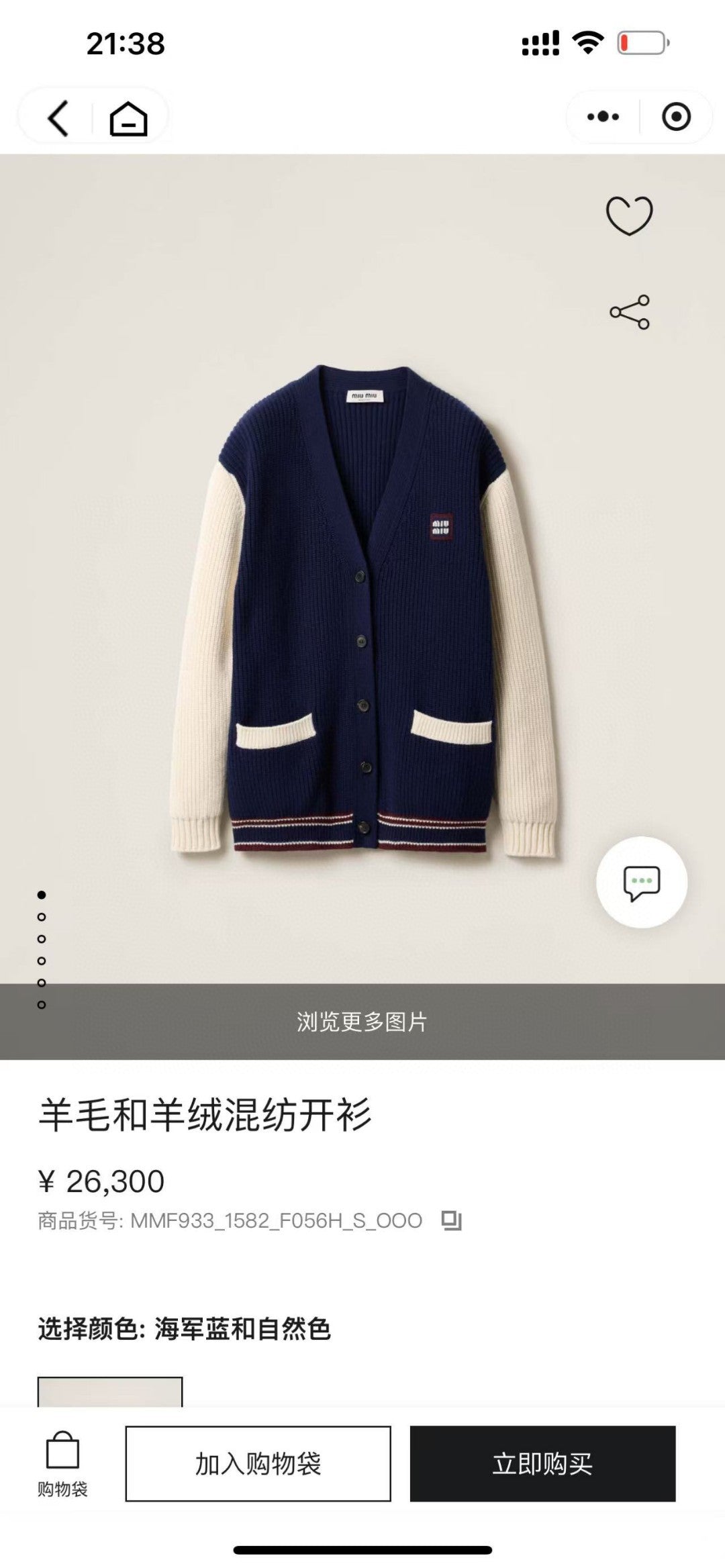
Task: Add the cardigan to wishlist with the heart
Action: (x=629, y=215)
